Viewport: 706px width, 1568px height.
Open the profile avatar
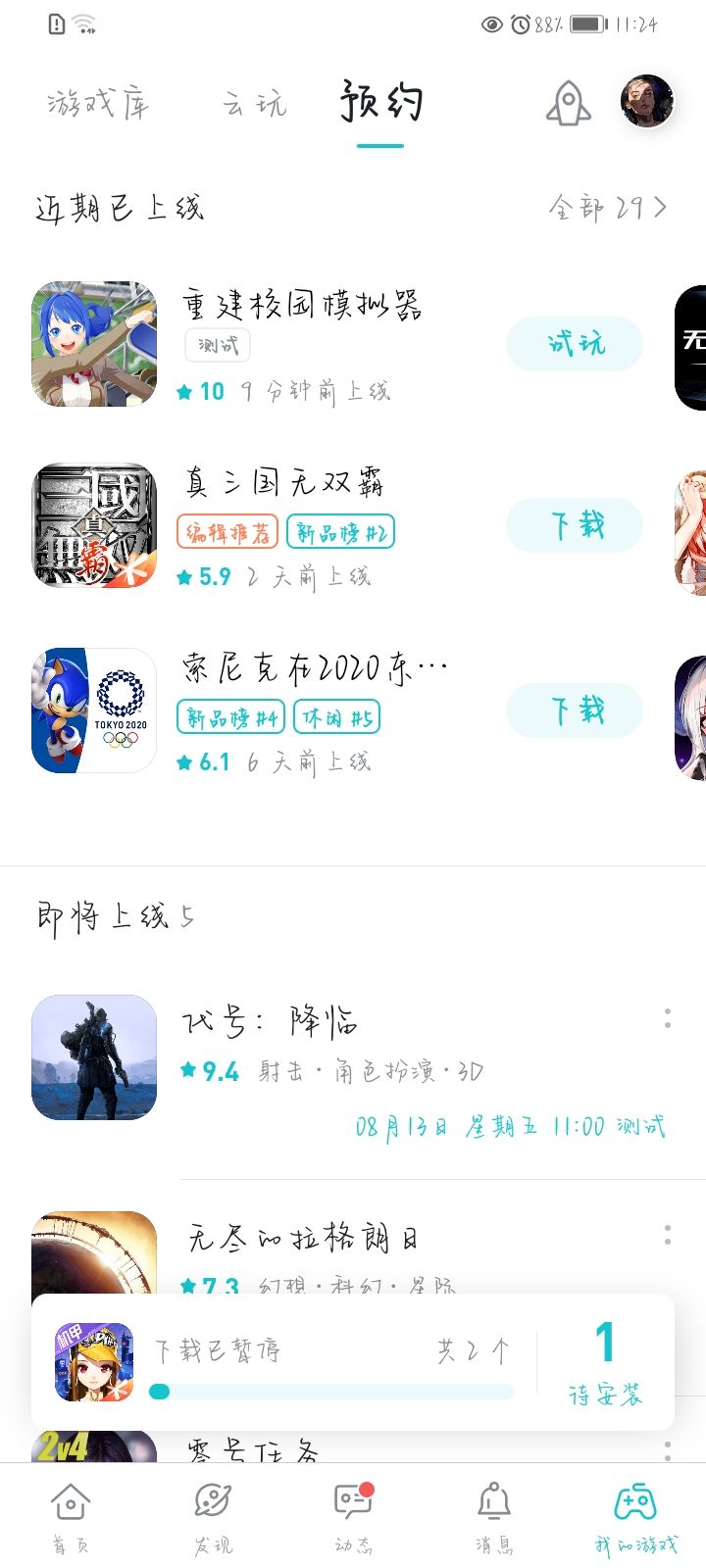(647, 101)
